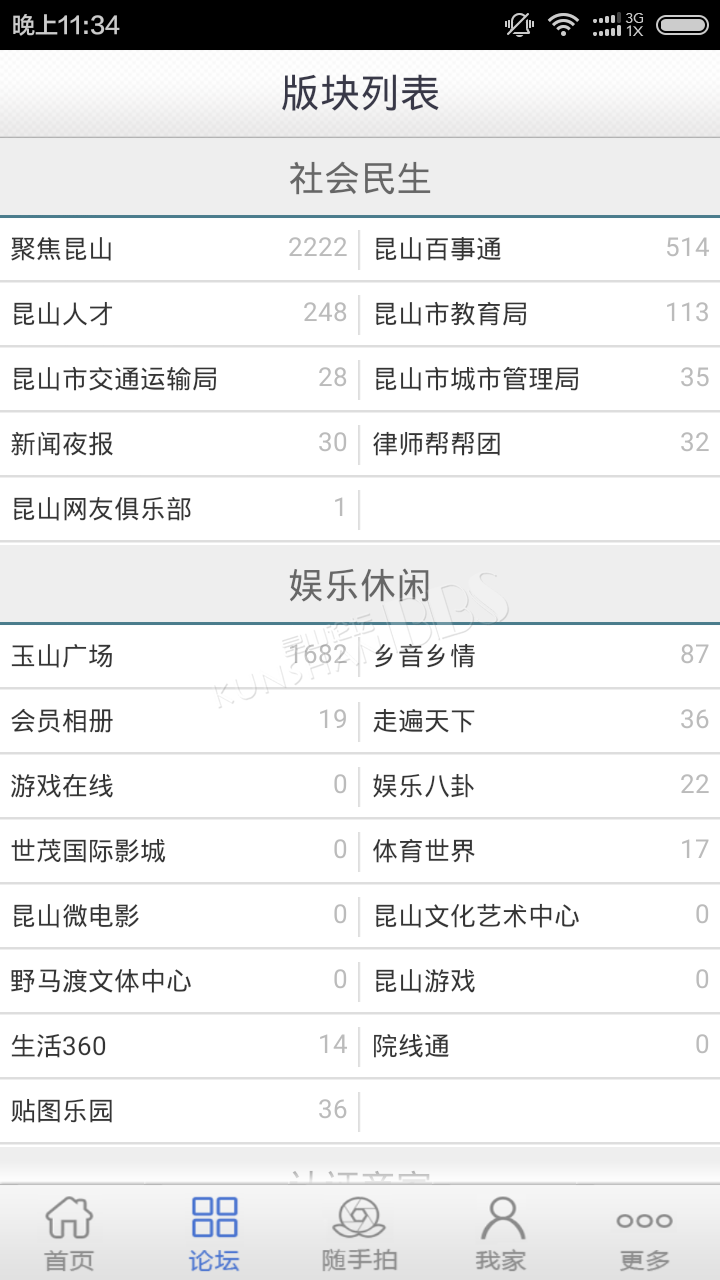The height and width of the screenshot is (1280, 720).
Task: Switch to the 首页 tab
Action: [x=70, y=1233]
